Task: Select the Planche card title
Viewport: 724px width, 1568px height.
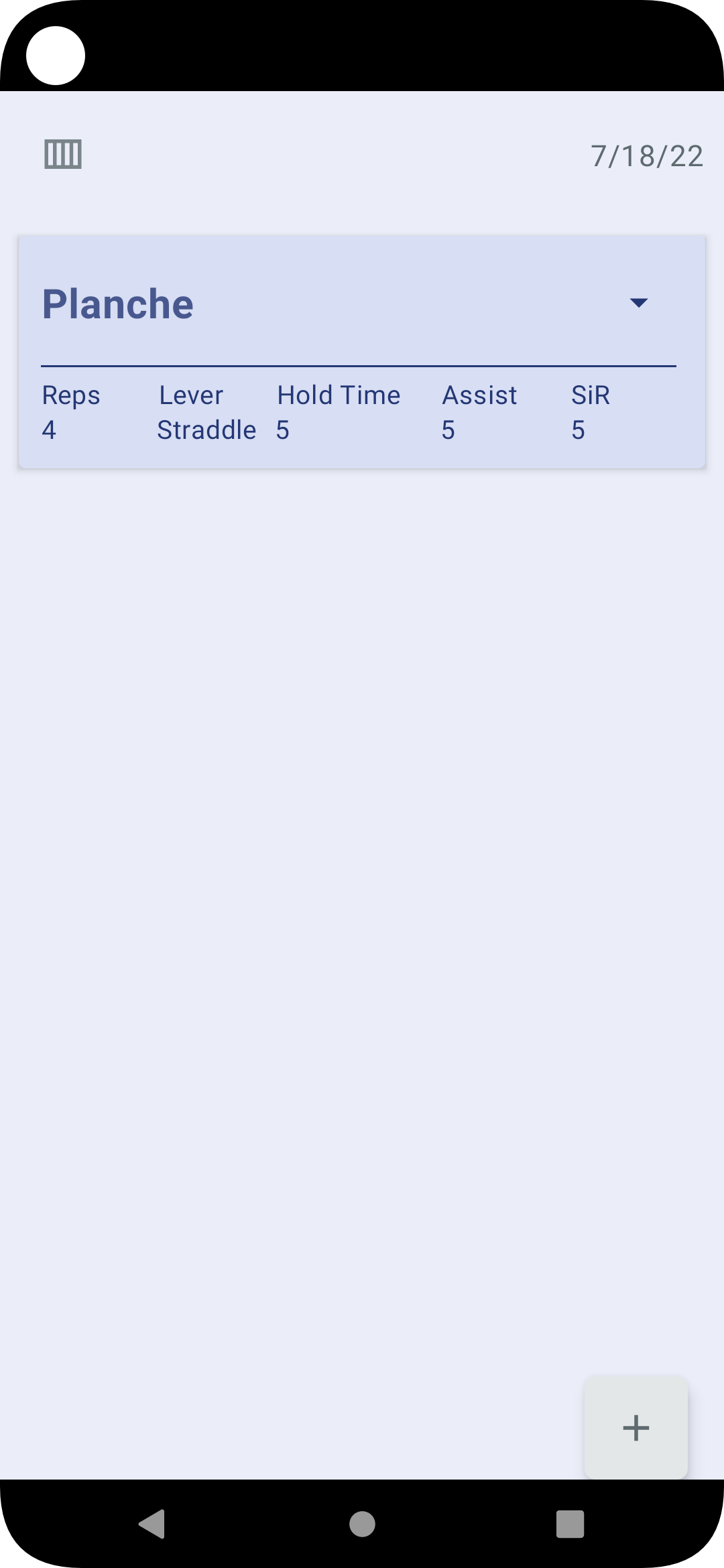Action: click(x=118, y=303)
